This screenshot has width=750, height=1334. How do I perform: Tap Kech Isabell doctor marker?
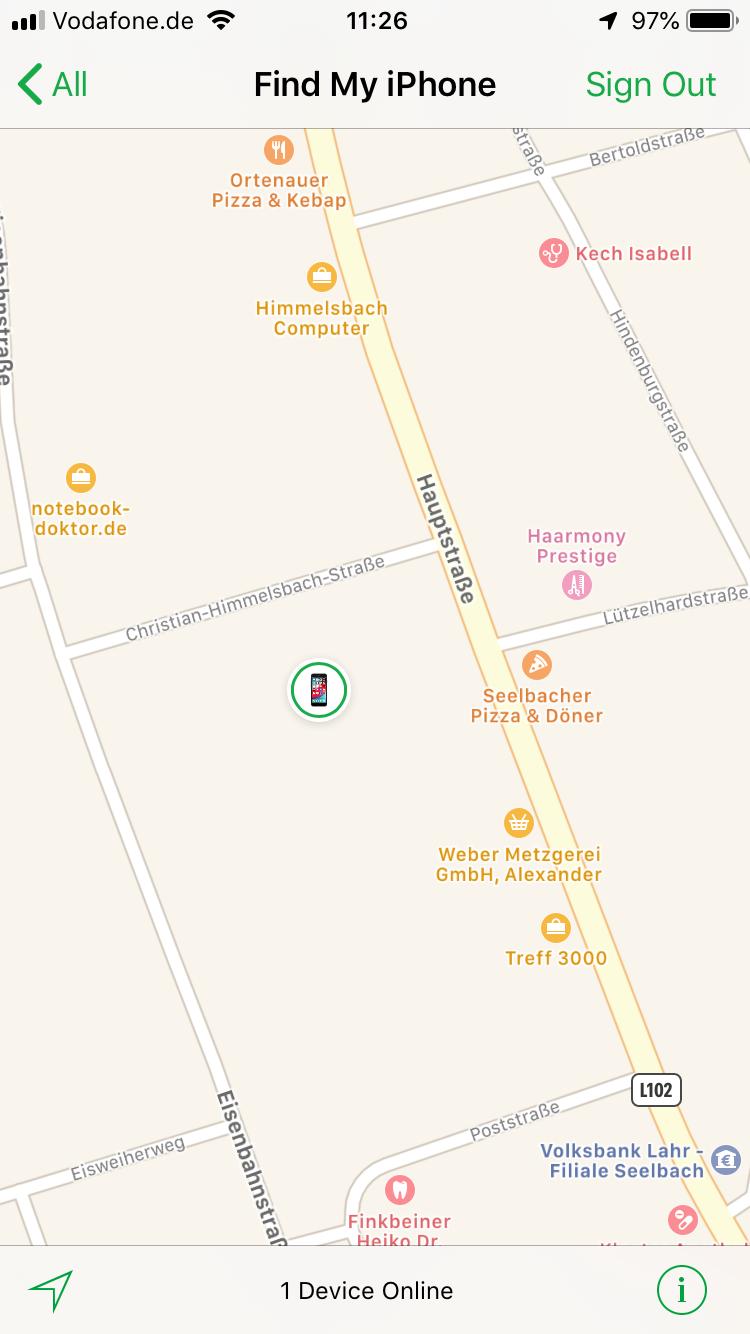tap(553, 253)
